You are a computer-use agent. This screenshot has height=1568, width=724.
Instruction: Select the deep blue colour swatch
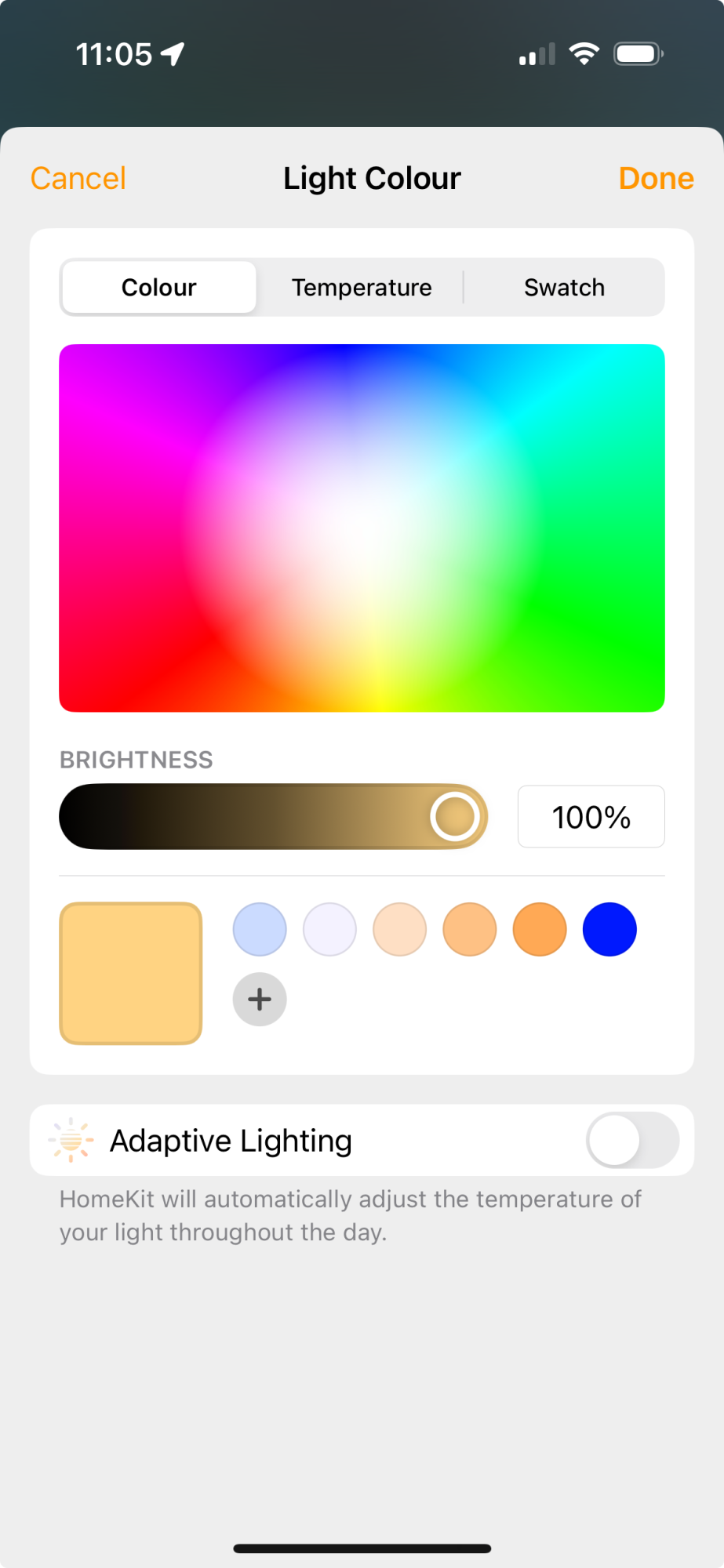609,929
